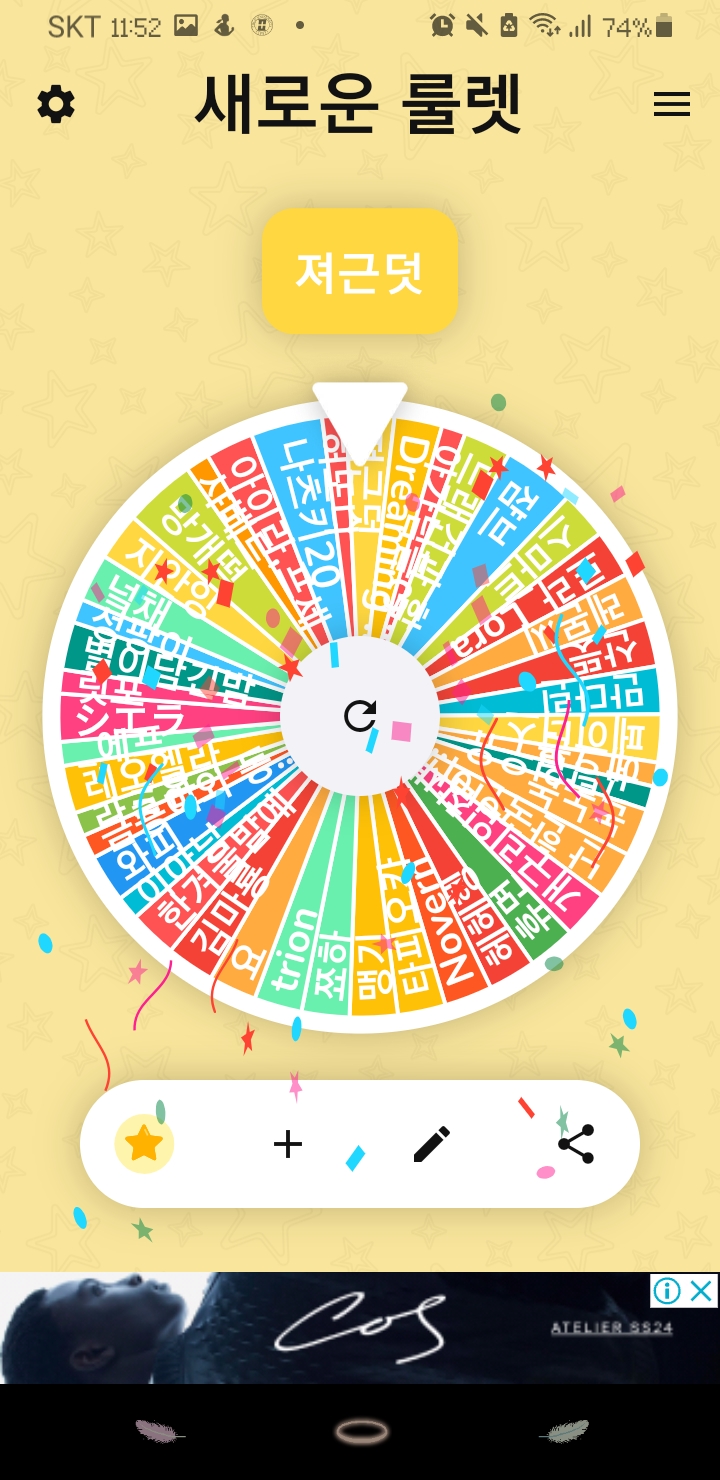Spin the roulette again with center button
Viewport: 720px width, 1480px height.
(x=360, y=716)
